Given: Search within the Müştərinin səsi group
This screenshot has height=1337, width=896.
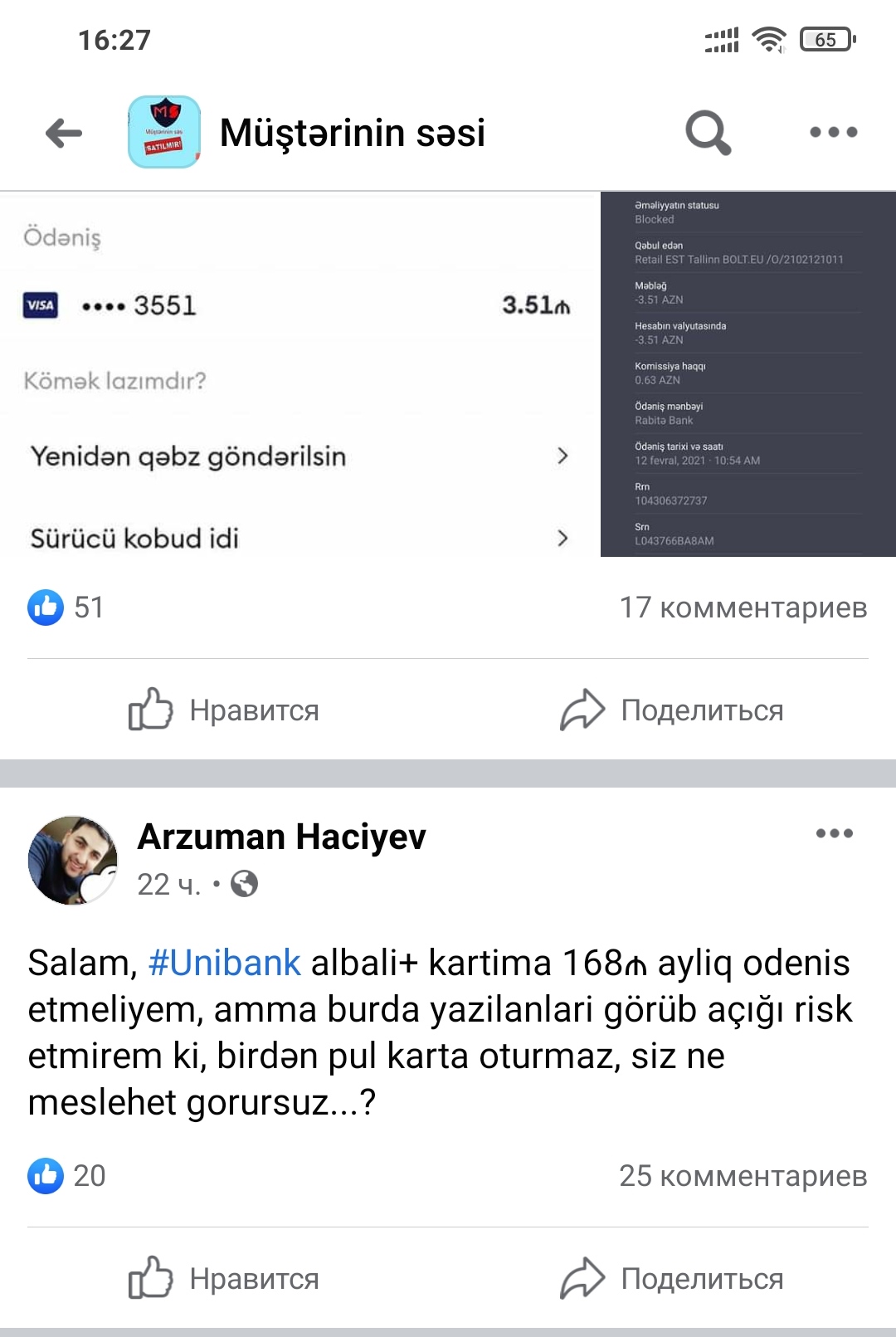Looking at the screenshot, I should click(x=708, y=133).
